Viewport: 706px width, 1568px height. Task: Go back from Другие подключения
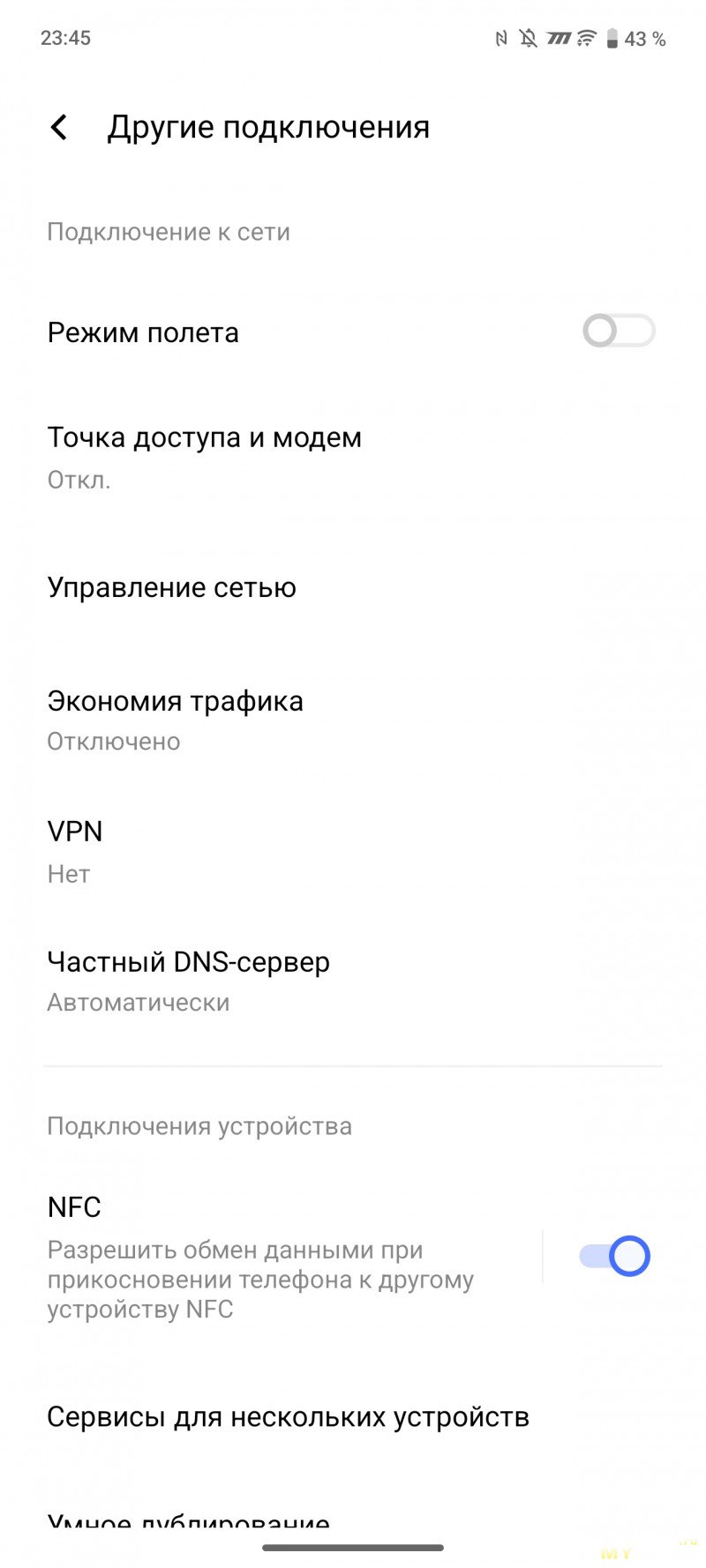(x=59, y=128)
